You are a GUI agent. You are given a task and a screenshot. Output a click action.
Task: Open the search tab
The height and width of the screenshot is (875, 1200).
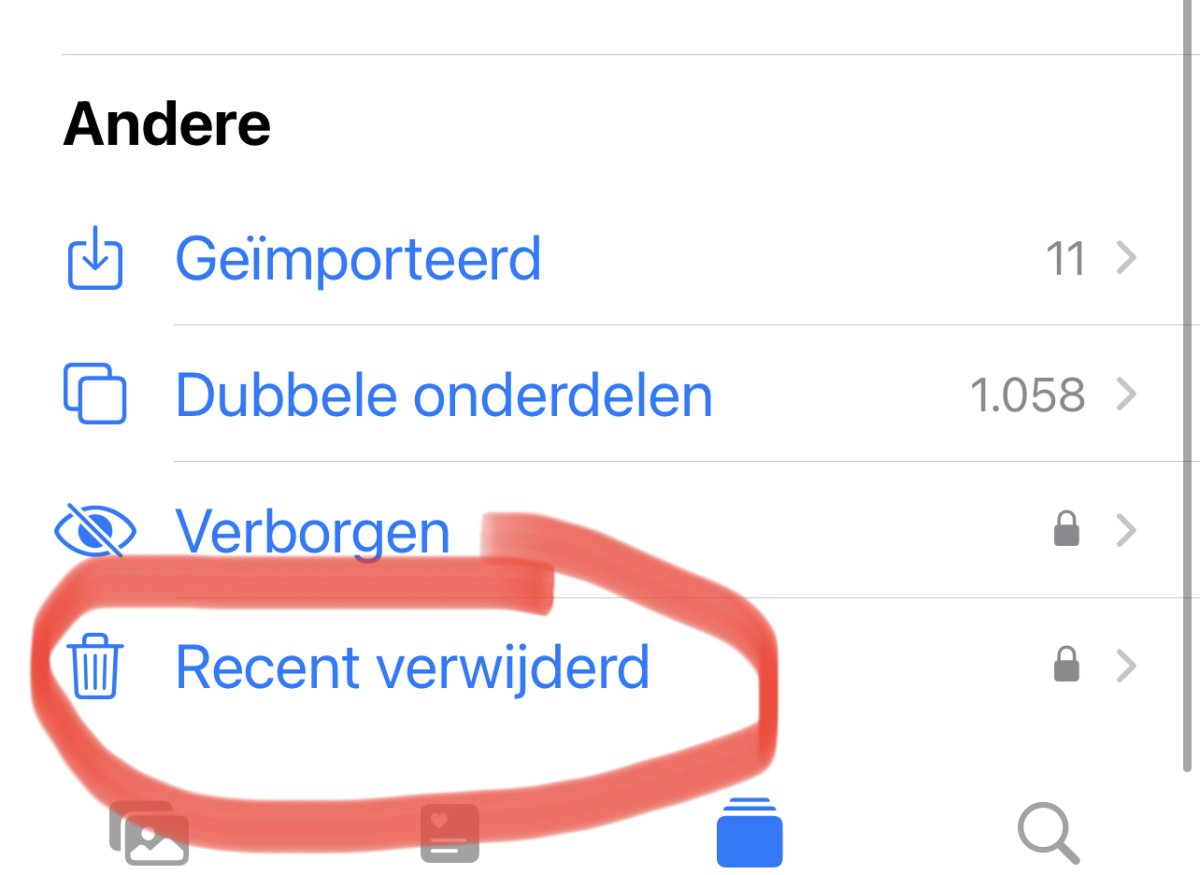pyautogui.click(x=1047, y=834)
